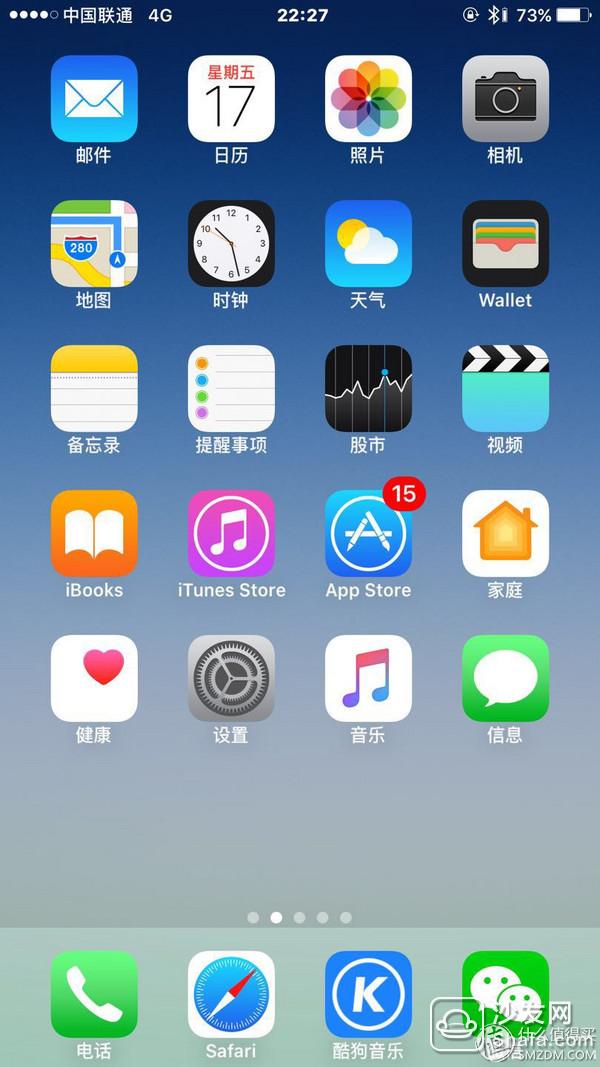Open iBooks
This screenshot has height=1067, width=600.
pyautogui.click(x=94, y=534)
